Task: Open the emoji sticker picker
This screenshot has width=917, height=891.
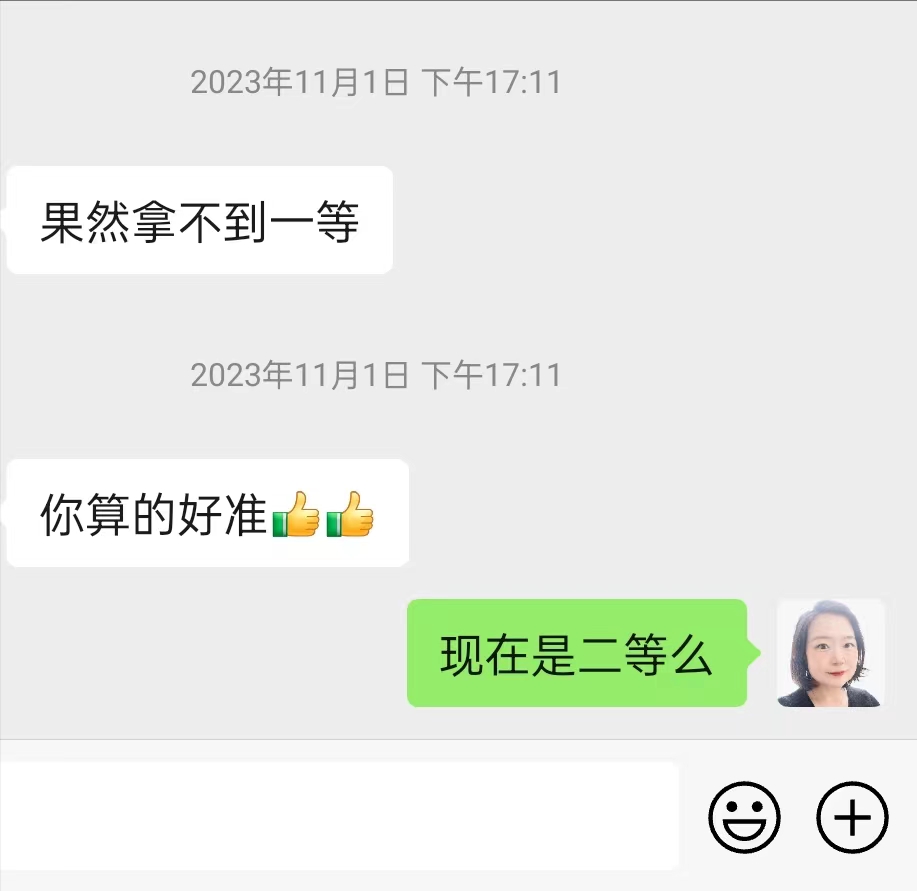Action: (x=744, y=816)
